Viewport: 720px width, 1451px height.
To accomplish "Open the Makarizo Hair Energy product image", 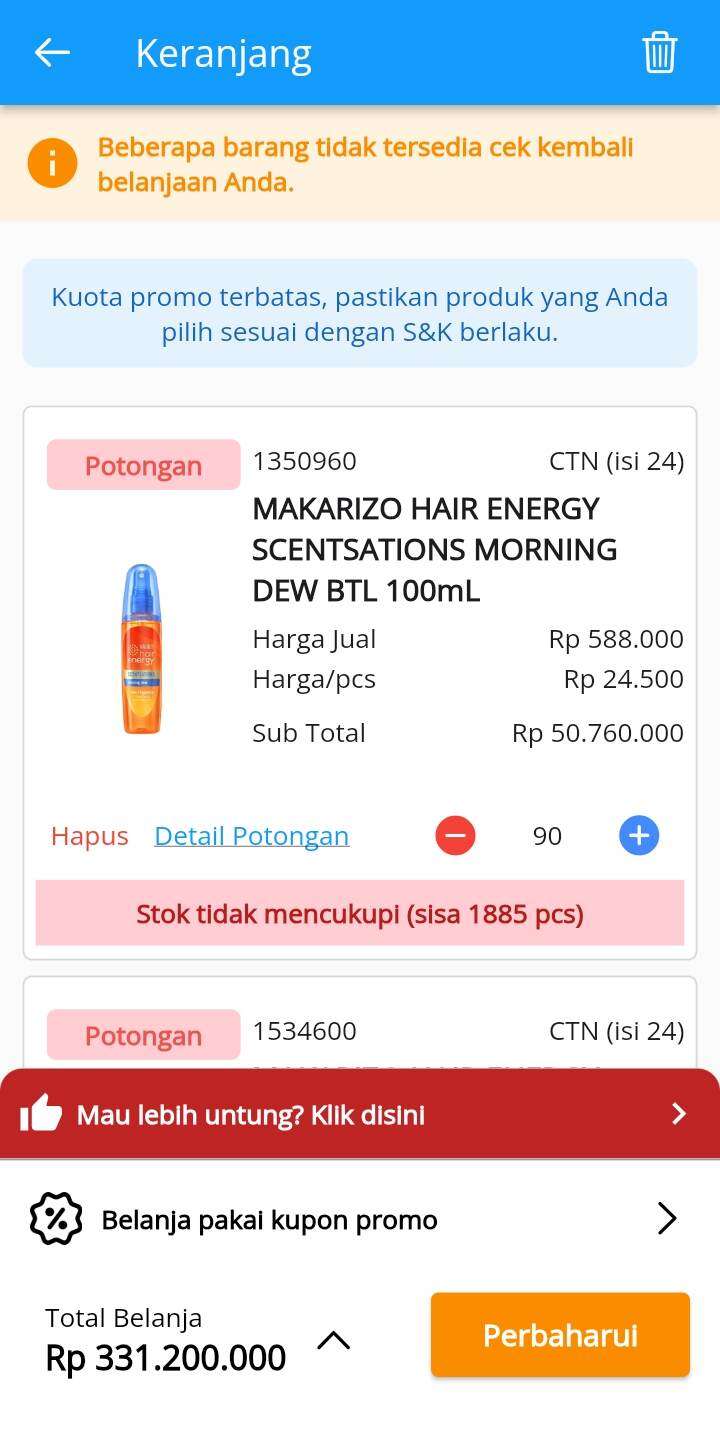I will (142, 649).
